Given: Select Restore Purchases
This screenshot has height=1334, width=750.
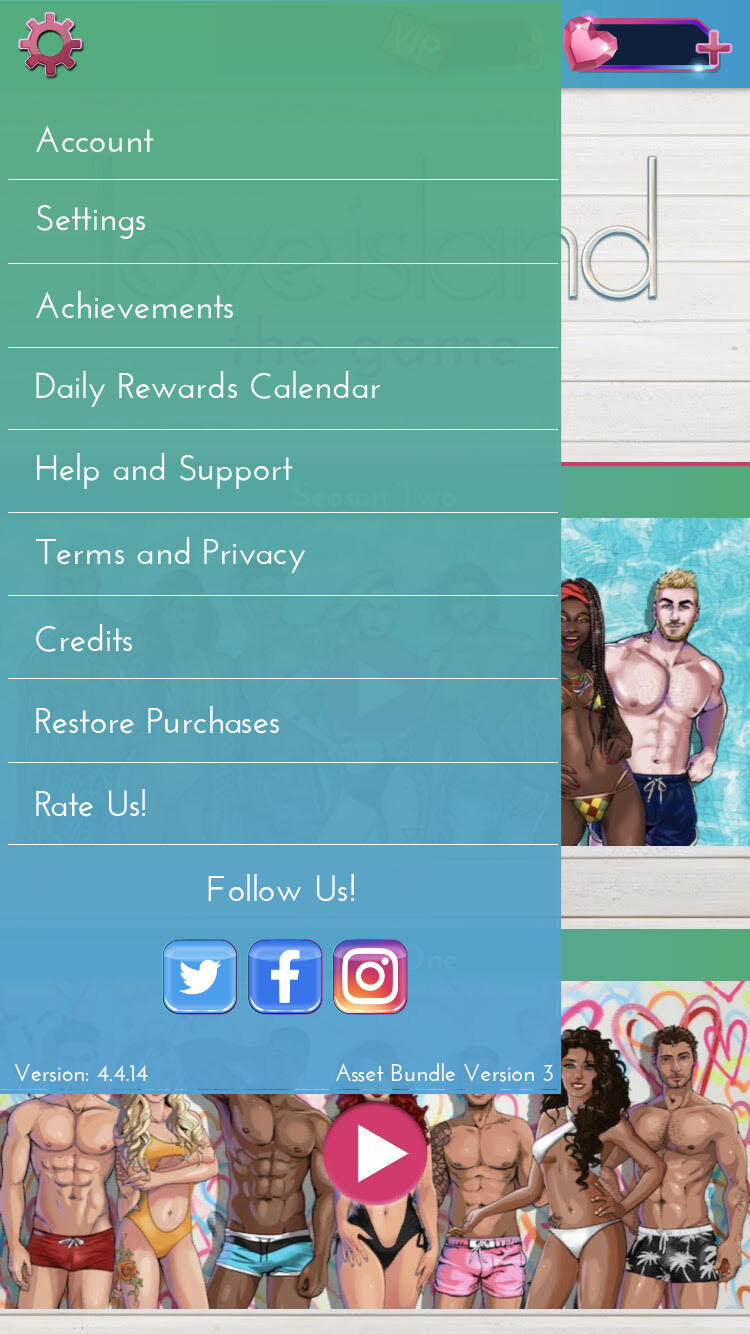Looking at the screenshot, I should [157, 722].
